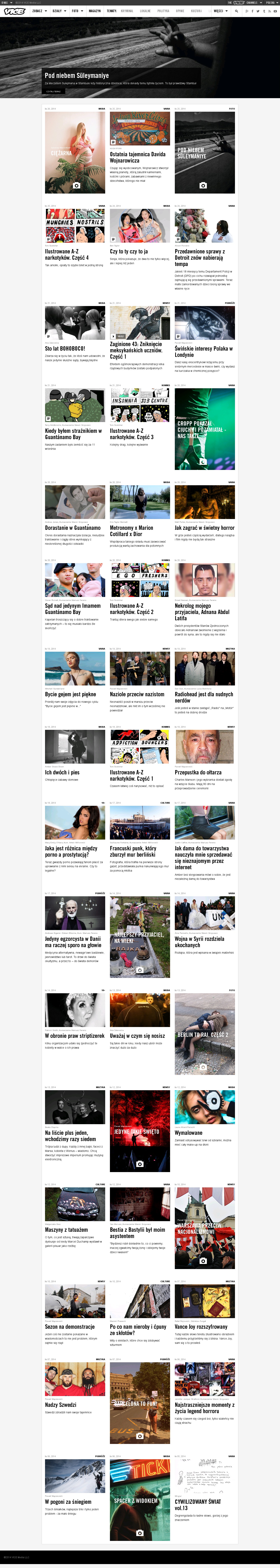Viewport: 280px width, 1568px height.
Task: Expand the Działy dropdown menu
Action: point(59,11)
